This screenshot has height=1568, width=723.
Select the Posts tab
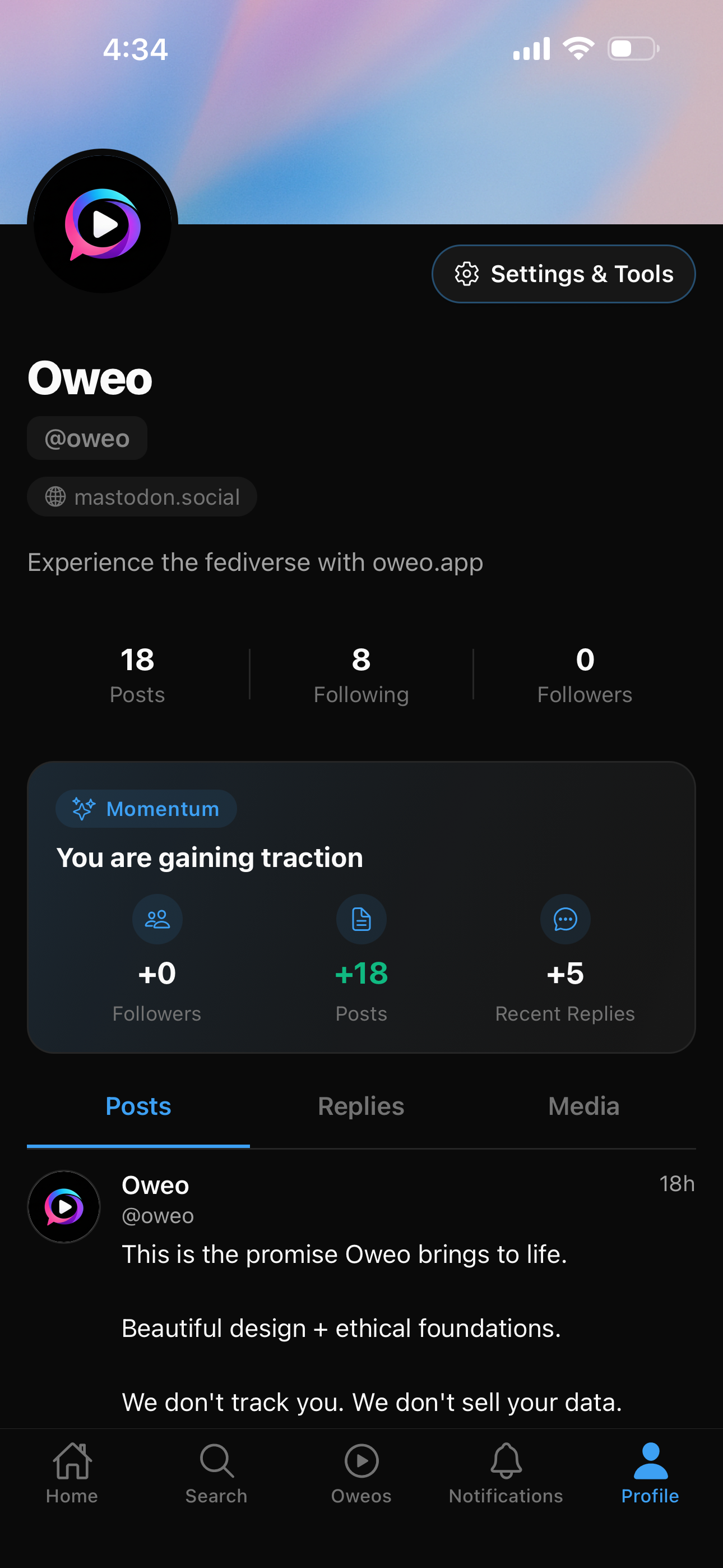[x=137, y=1106]
